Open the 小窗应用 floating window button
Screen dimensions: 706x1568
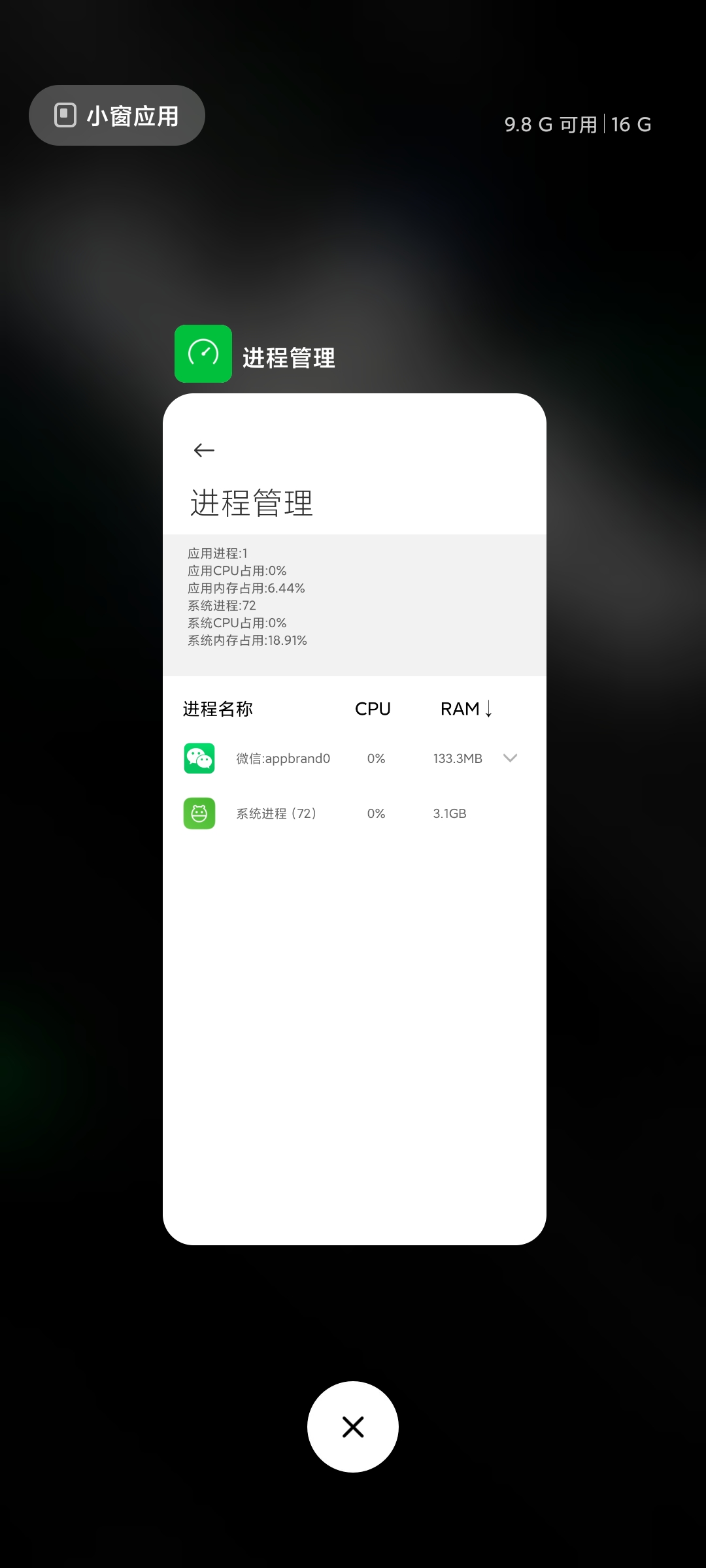[x=117, y=116]
